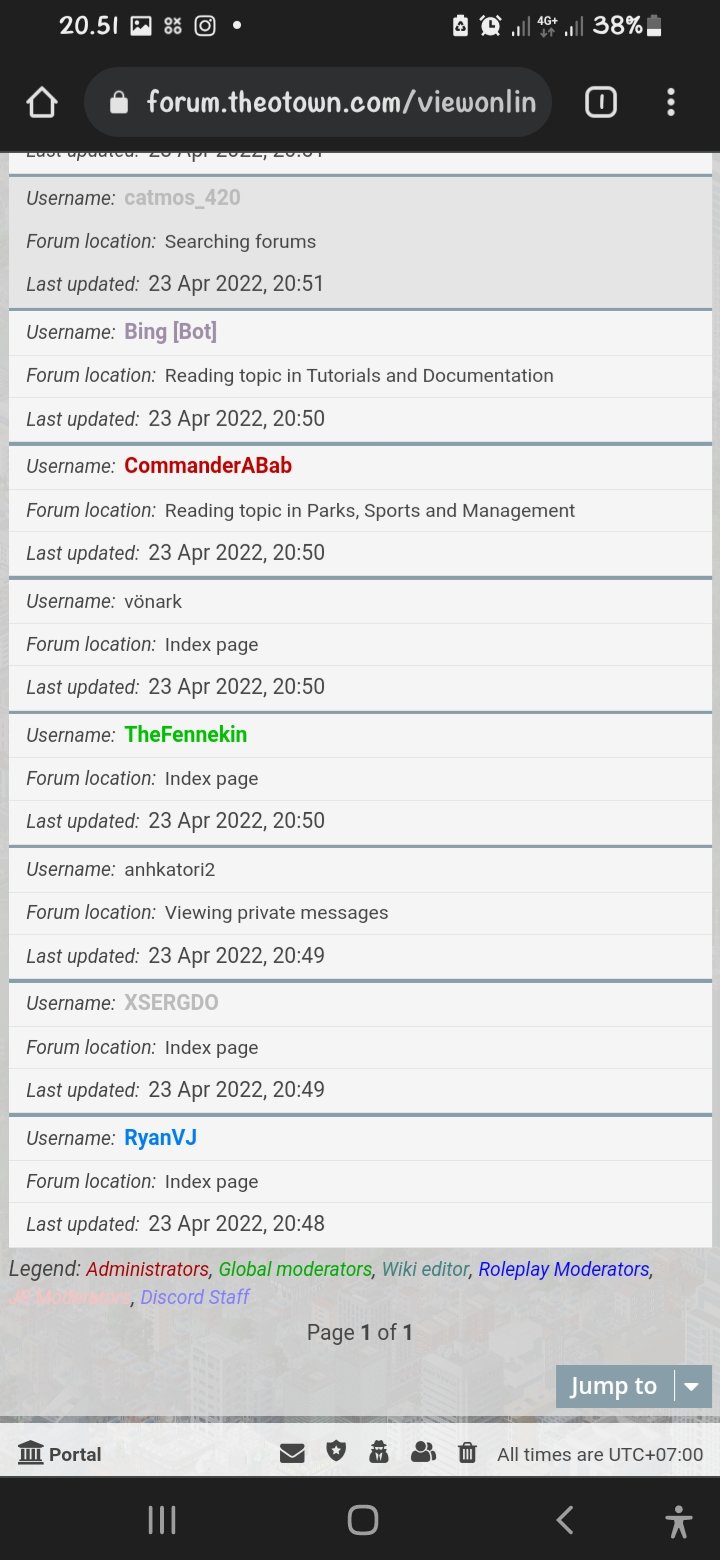The width and height of the screenshot is (720, 1560).
Task: Open the Administrators group in the legend
Action: coord(147,1269)
